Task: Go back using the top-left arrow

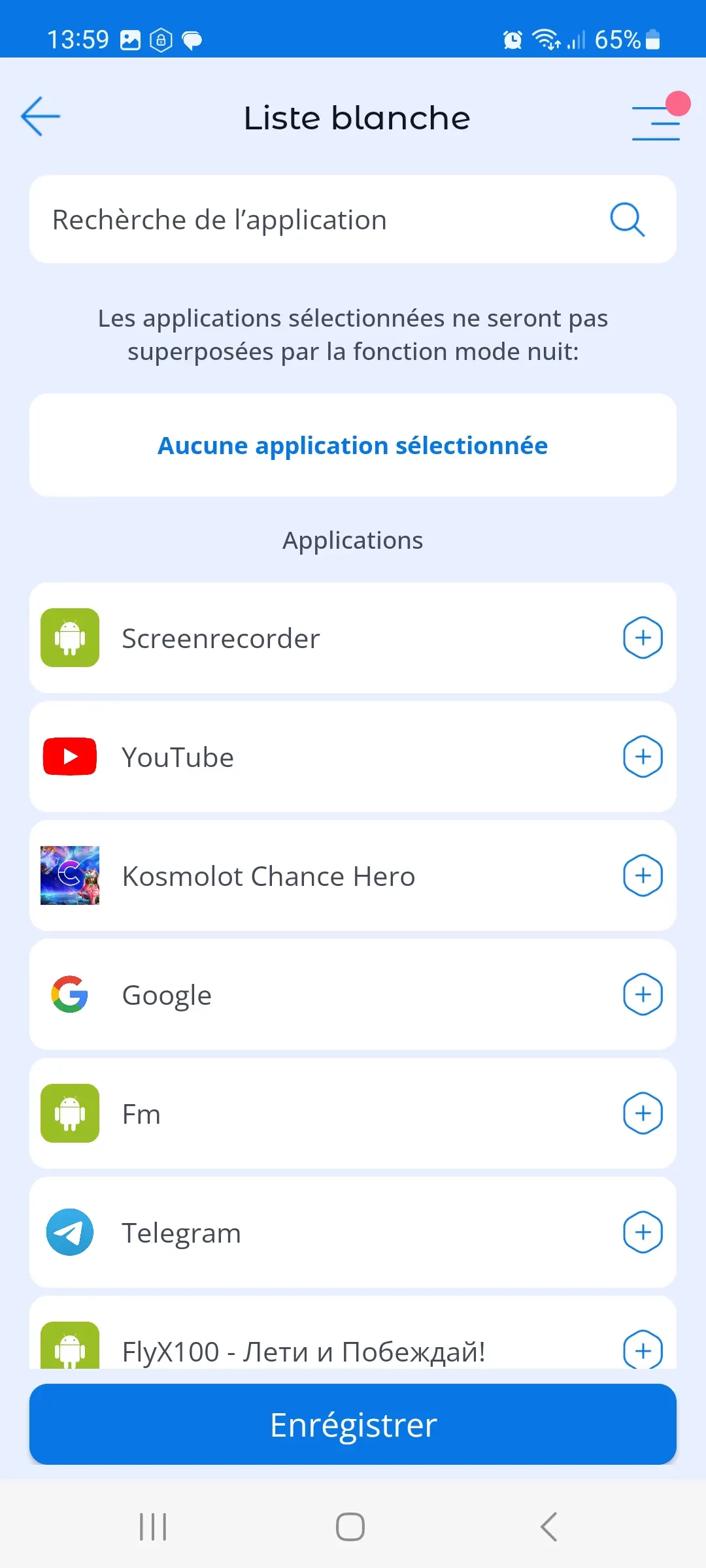Action: (x=41, y=117)
